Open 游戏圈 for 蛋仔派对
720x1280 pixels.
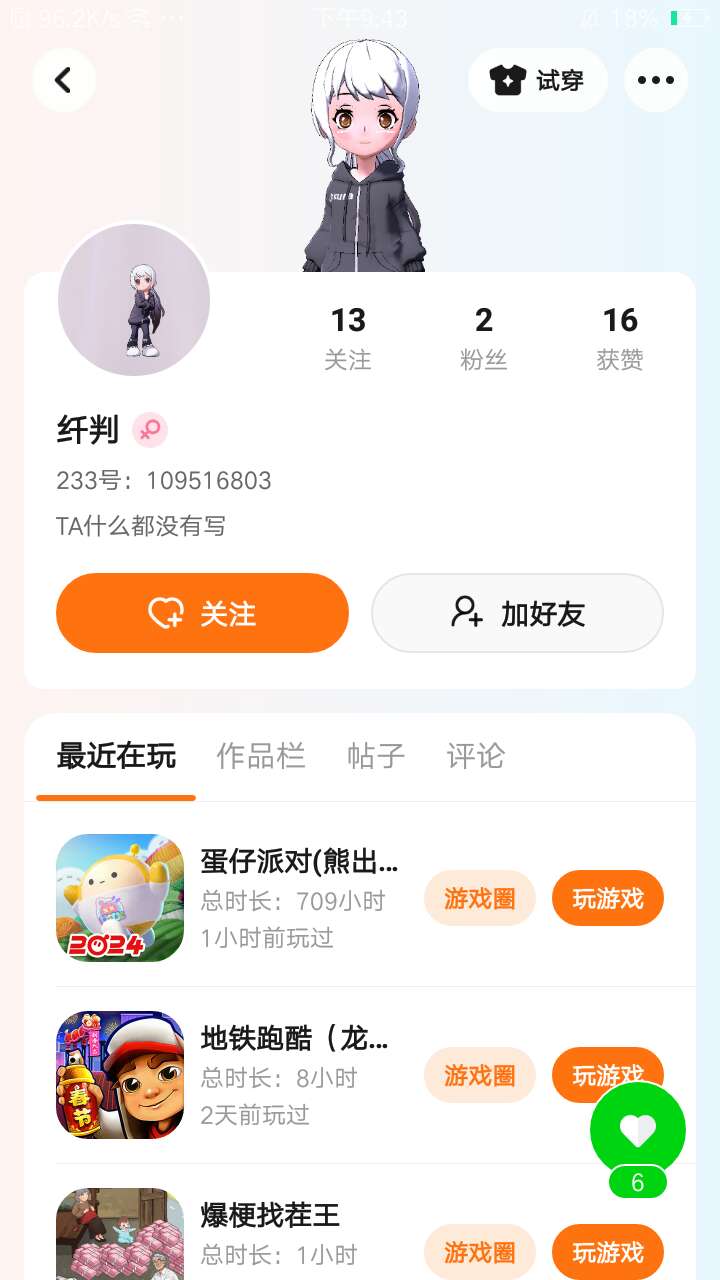480,898
